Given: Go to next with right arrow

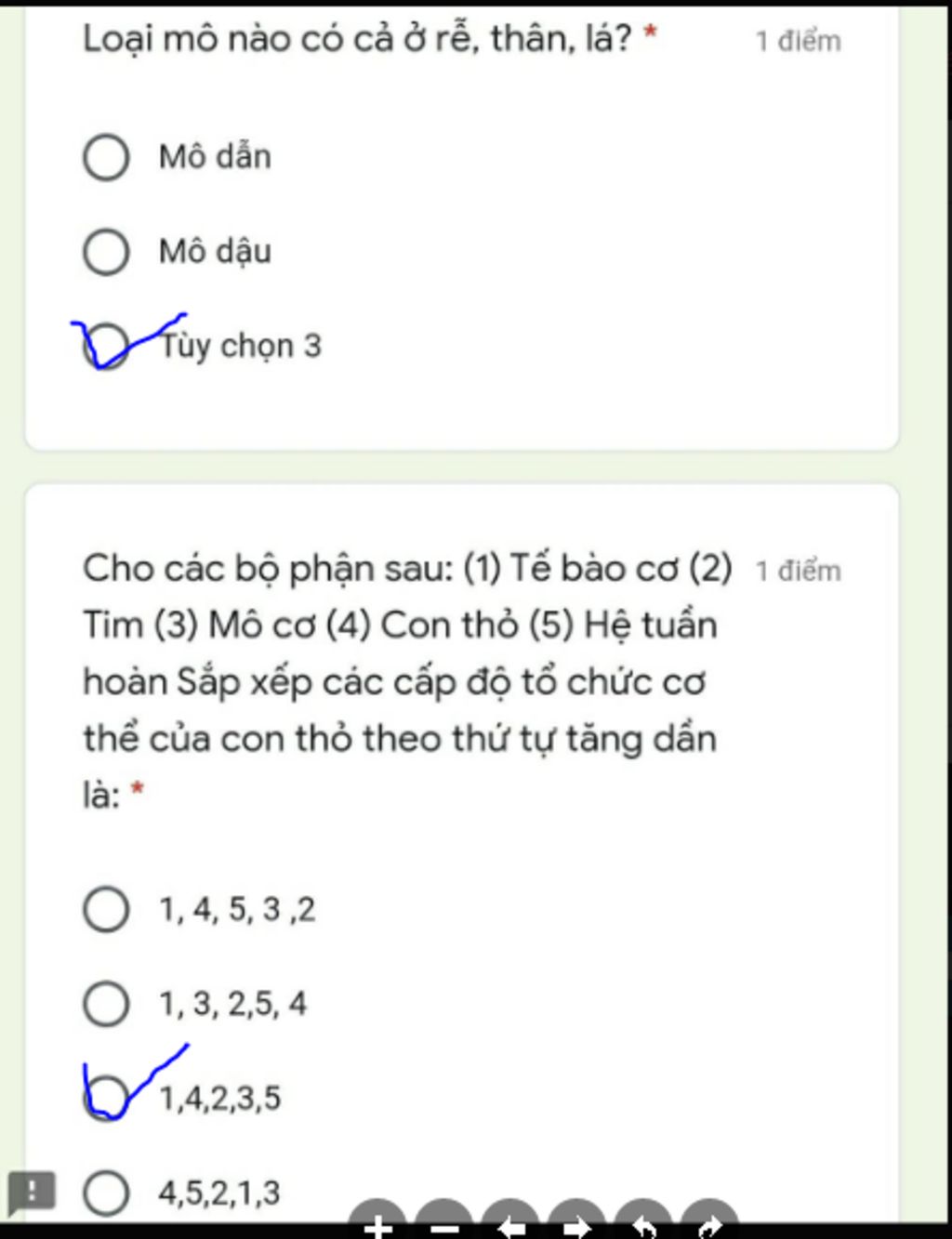Looking at the screenshot, I should tap(577, 1225).
